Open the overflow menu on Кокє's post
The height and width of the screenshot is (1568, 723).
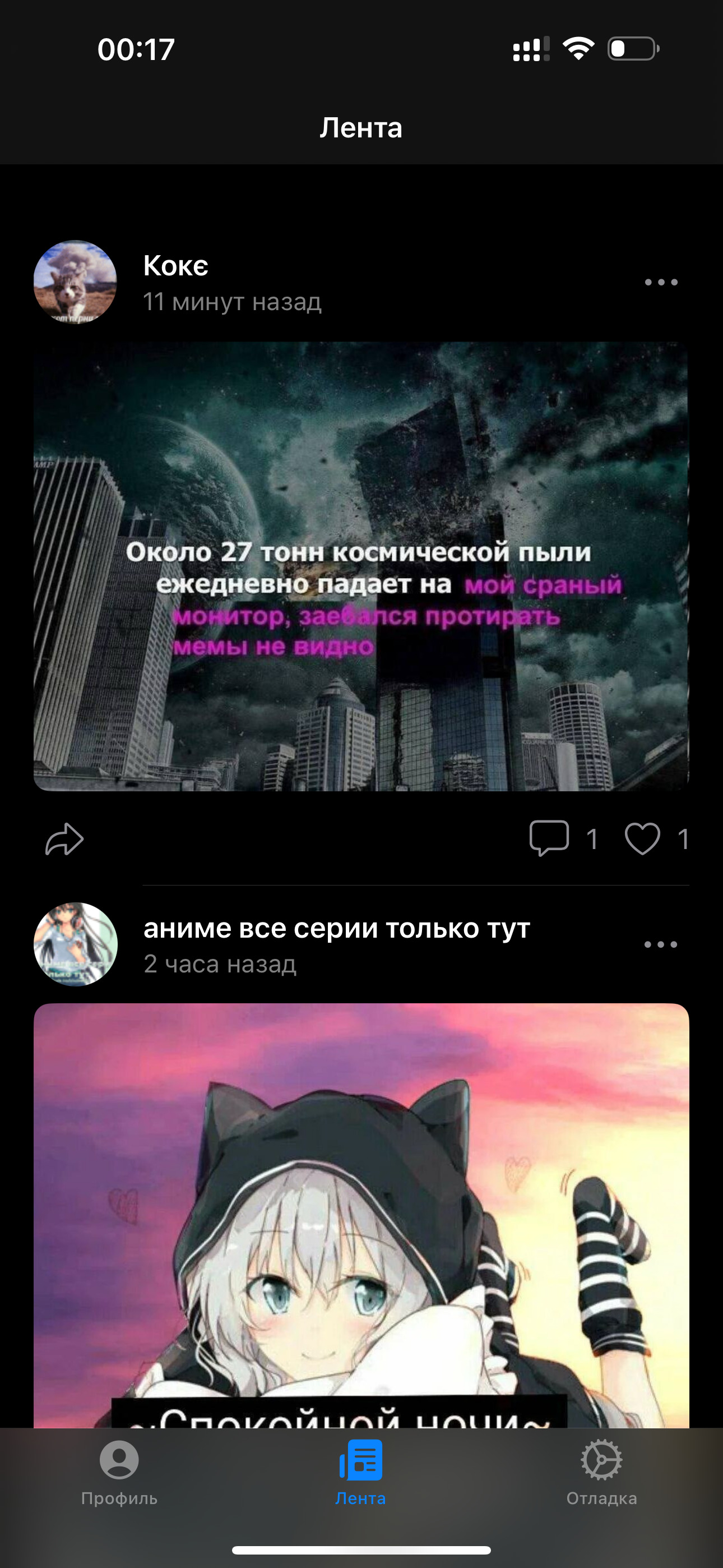tap(661, 283)
